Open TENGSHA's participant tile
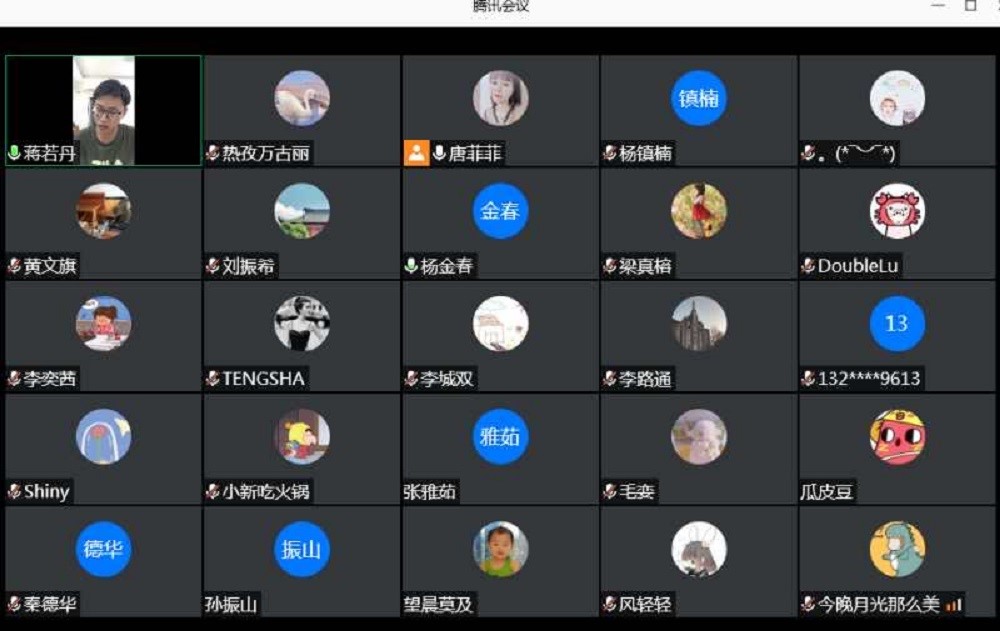 tap(302, 336)
